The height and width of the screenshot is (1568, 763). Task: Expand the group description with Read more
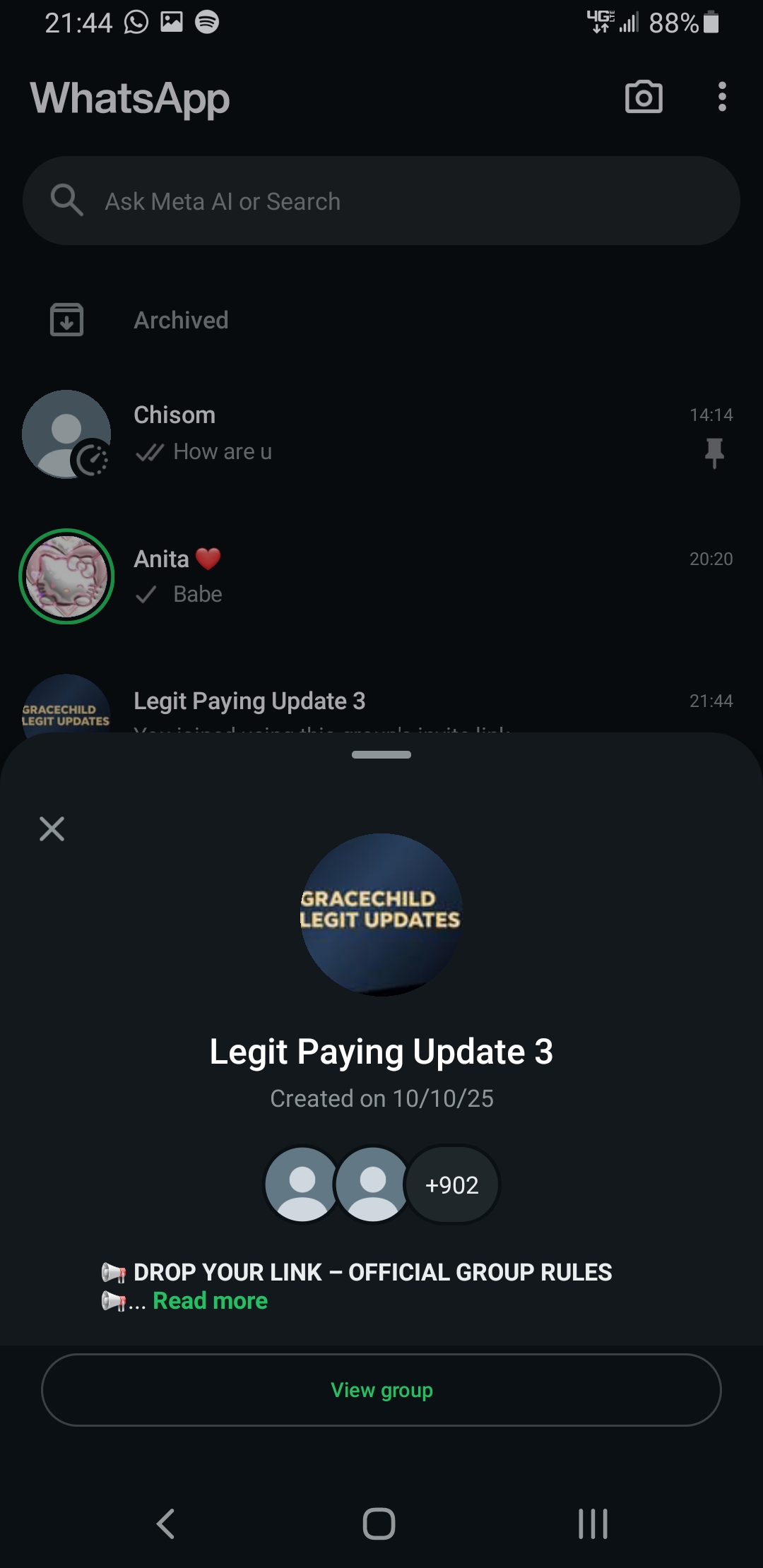[211, 1301]
